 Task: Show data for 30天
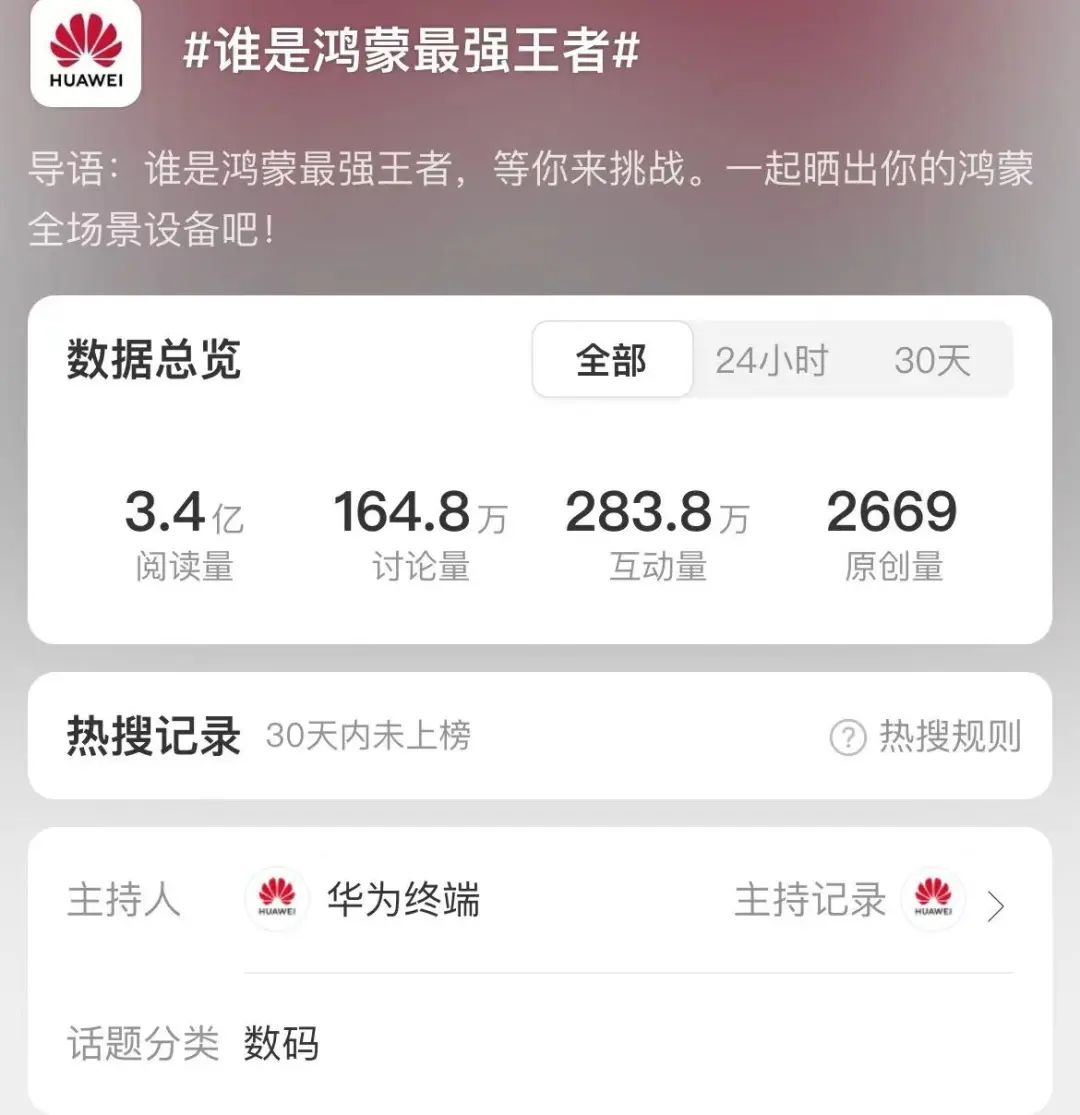pos(932,360)
